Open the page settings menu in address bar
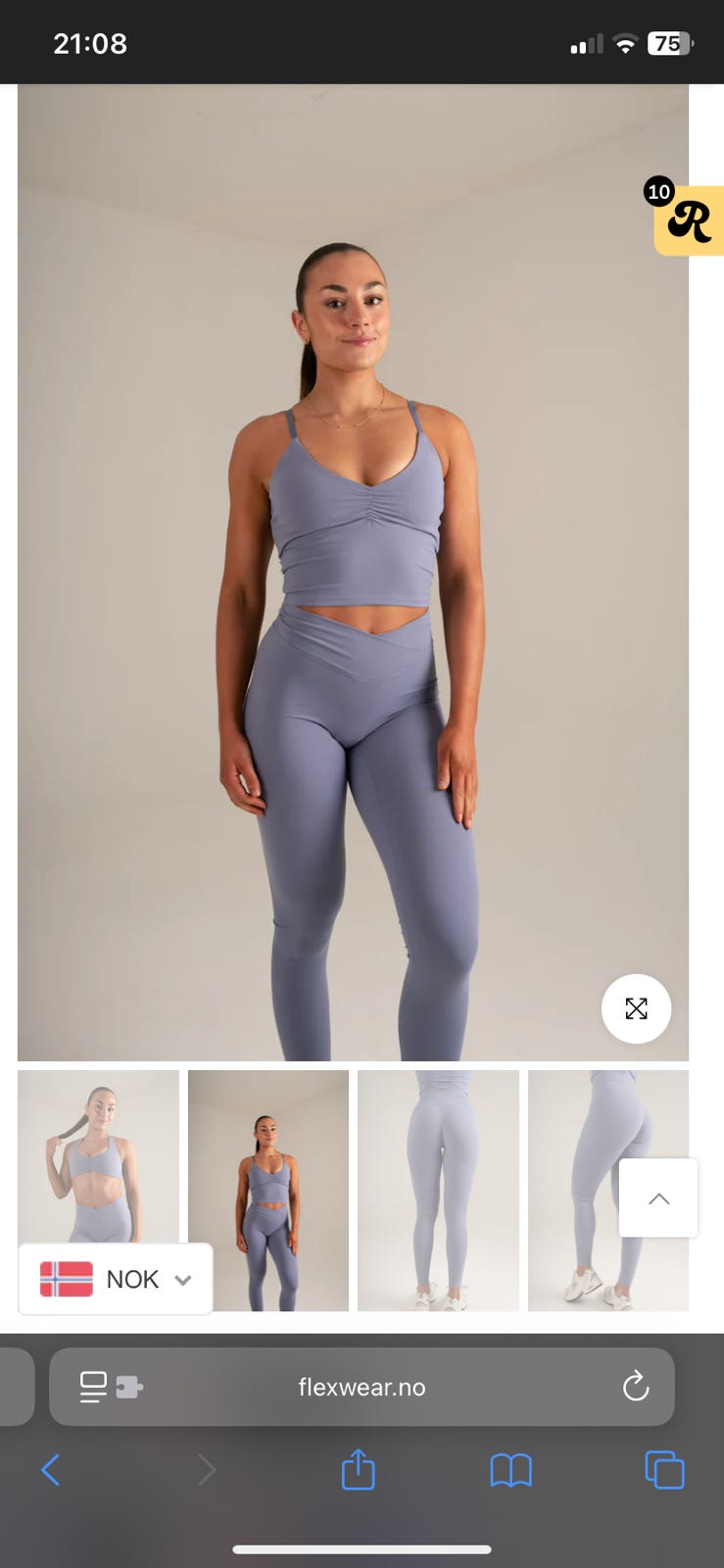724x1568 pixels. click(x=111, y=1387)
